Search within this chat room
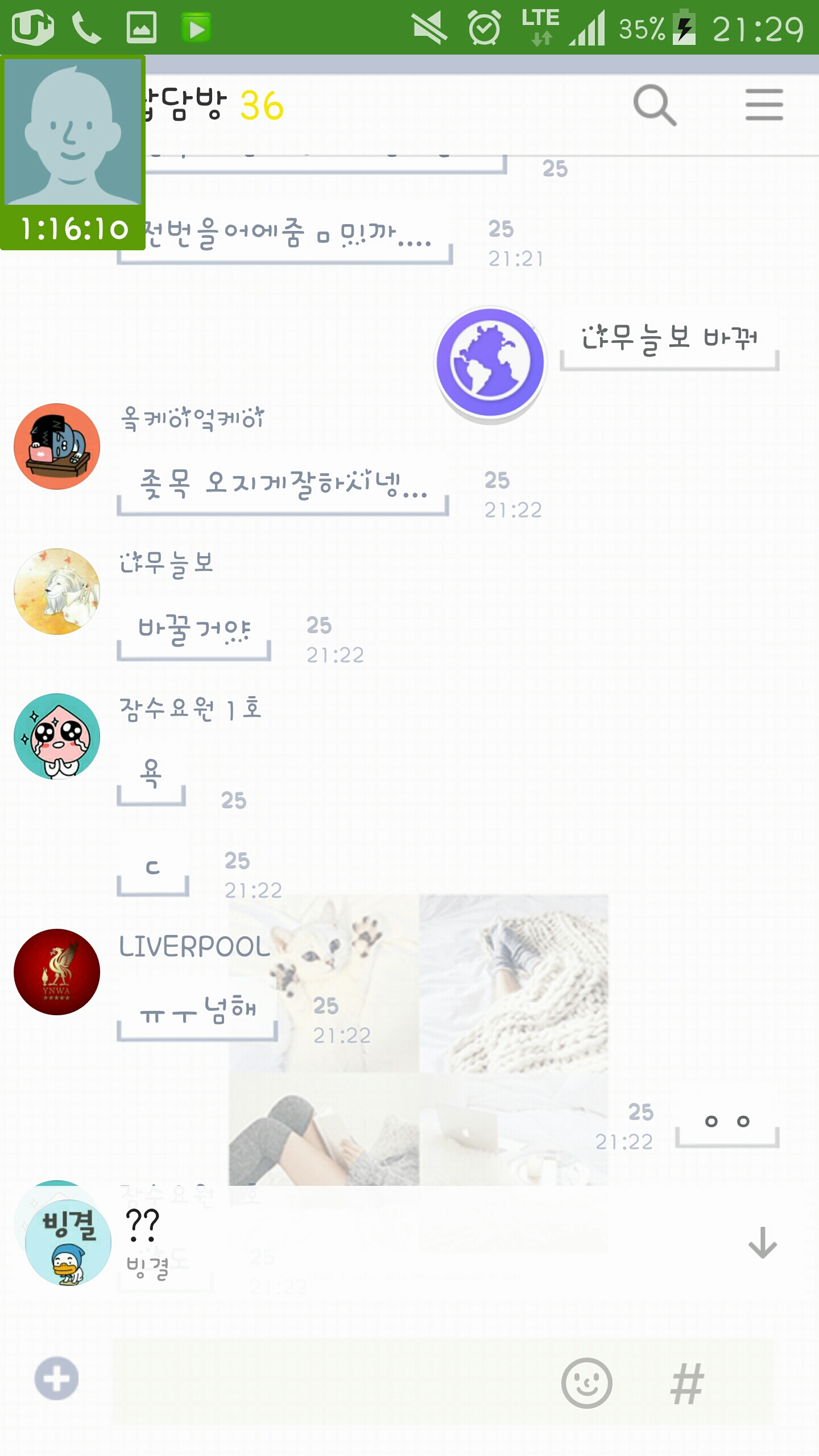The image size is (819, 1456). [x=655, y=105]
